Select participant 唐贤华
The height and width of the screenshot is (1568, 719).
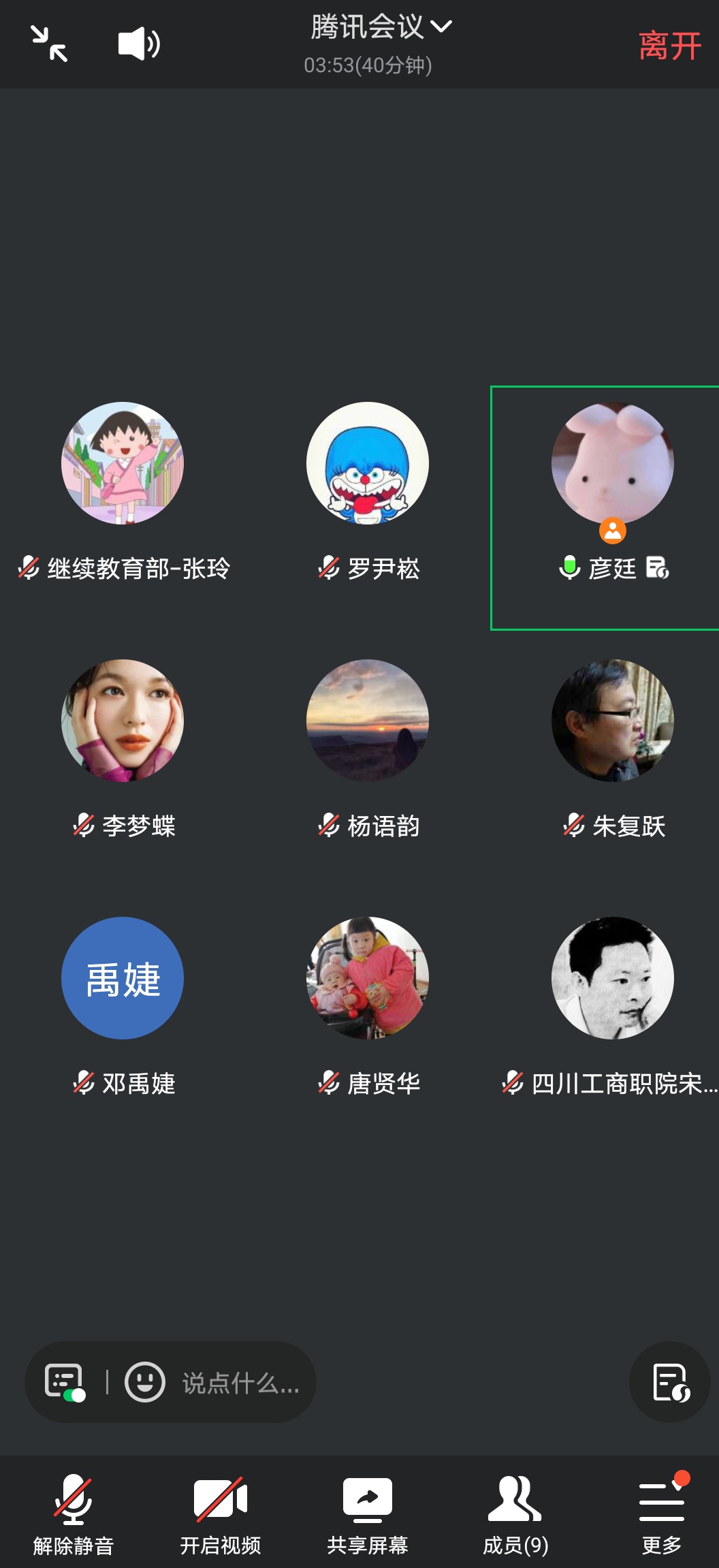[x=368, y=978]
